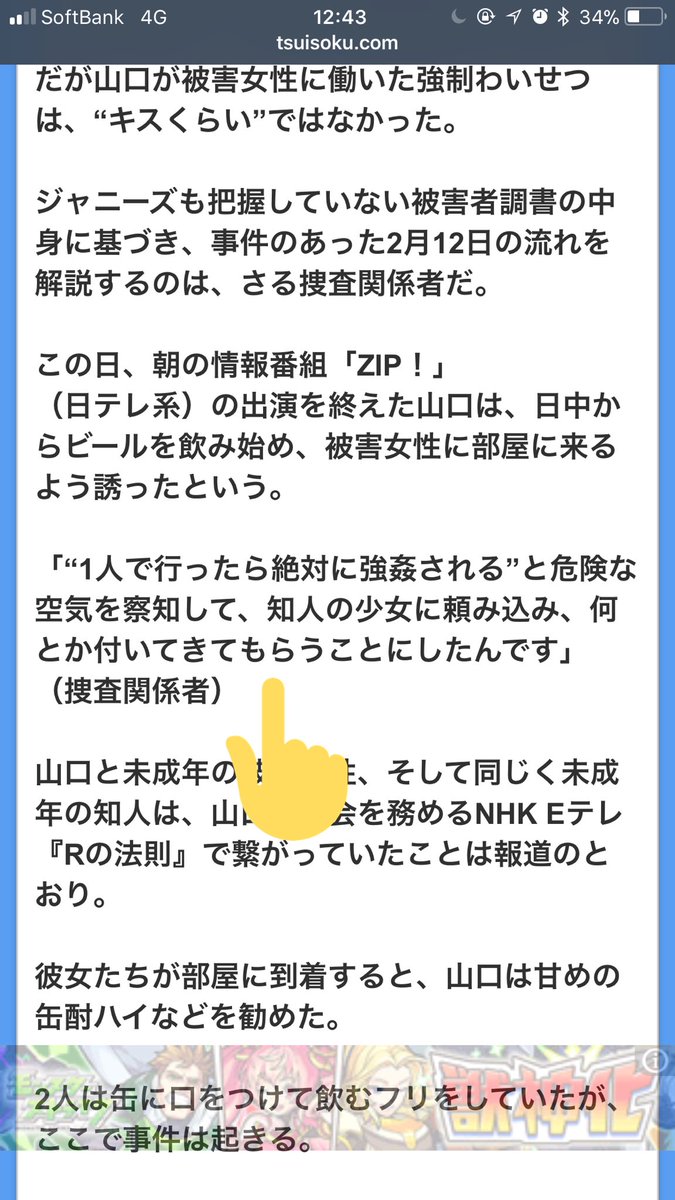Open the game ad banner overlay
The image size is (675, 1200).
(337, 1097)
